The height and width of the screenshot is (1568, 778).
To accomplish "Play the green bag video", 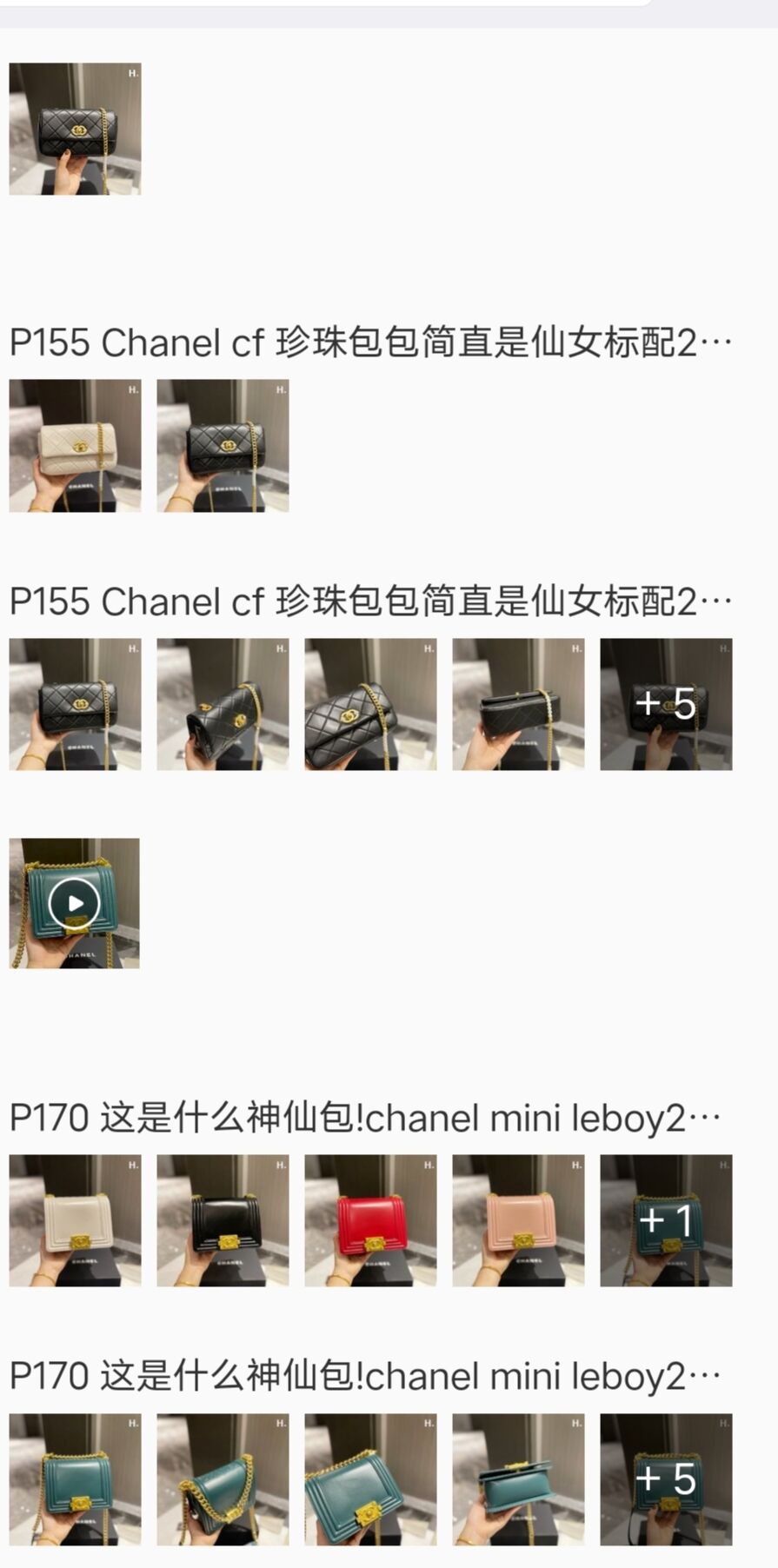I will (75, 903).
